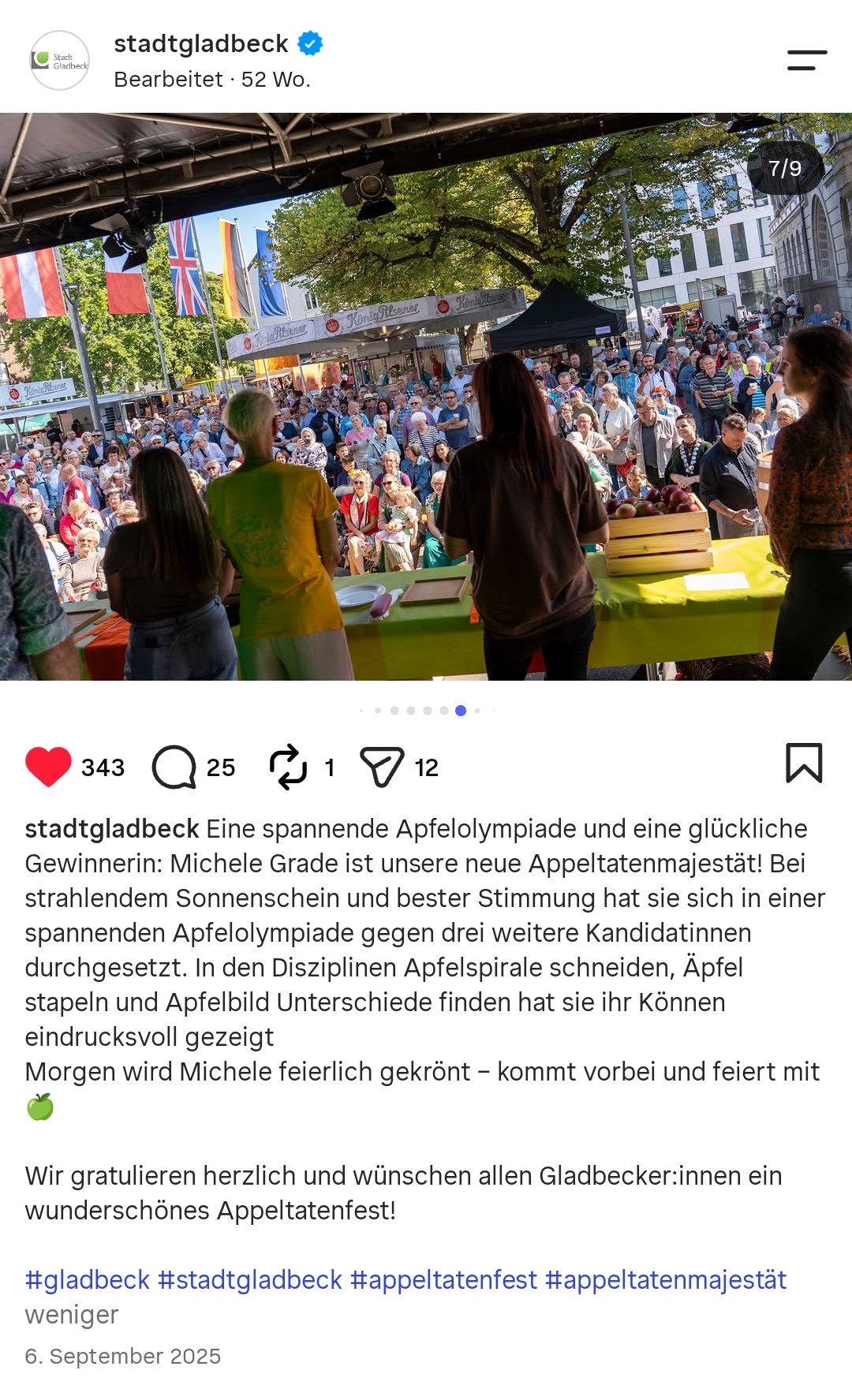Open the carousel photo of the crowd

tap(426, 397)
